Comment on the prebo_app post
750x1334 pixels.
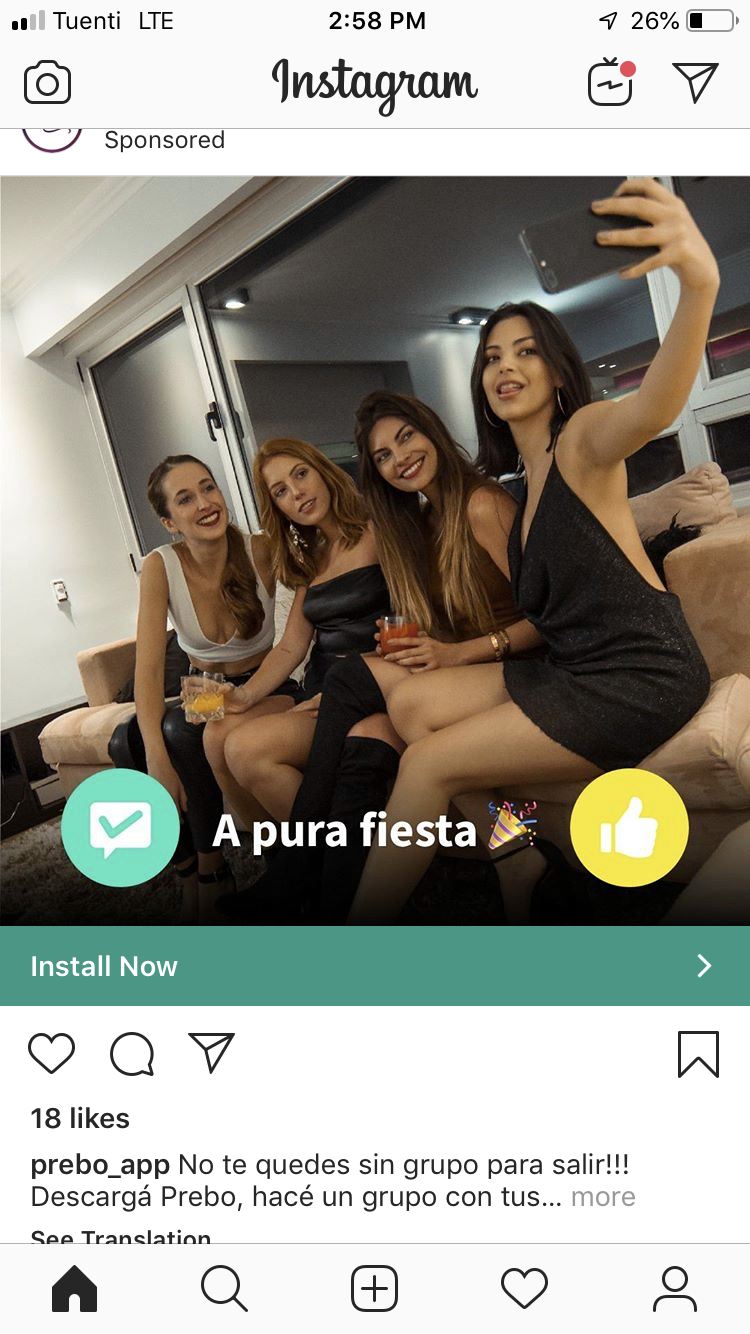point(132,1054)
